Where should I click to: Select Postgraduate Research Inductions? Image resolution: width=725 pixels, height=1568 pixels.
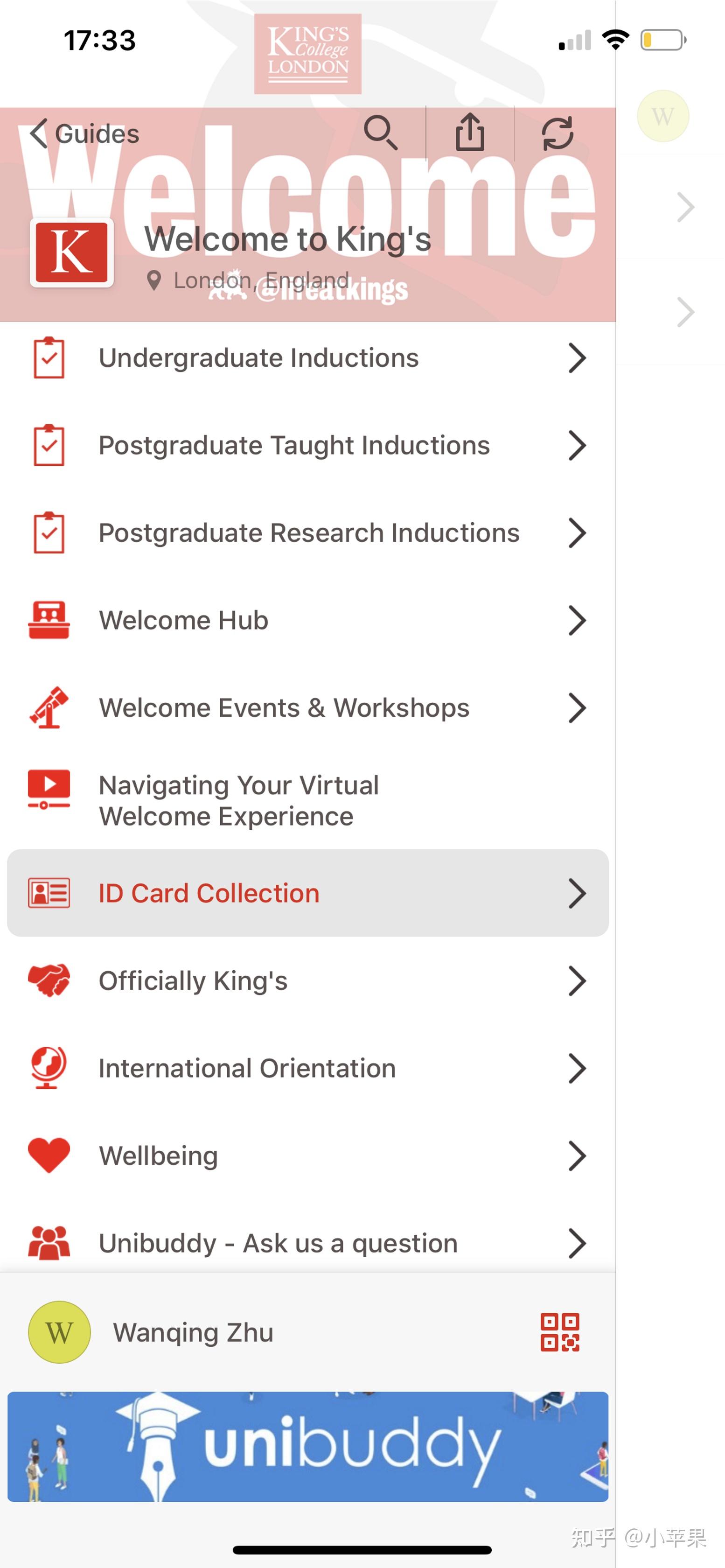click(307, 533)
